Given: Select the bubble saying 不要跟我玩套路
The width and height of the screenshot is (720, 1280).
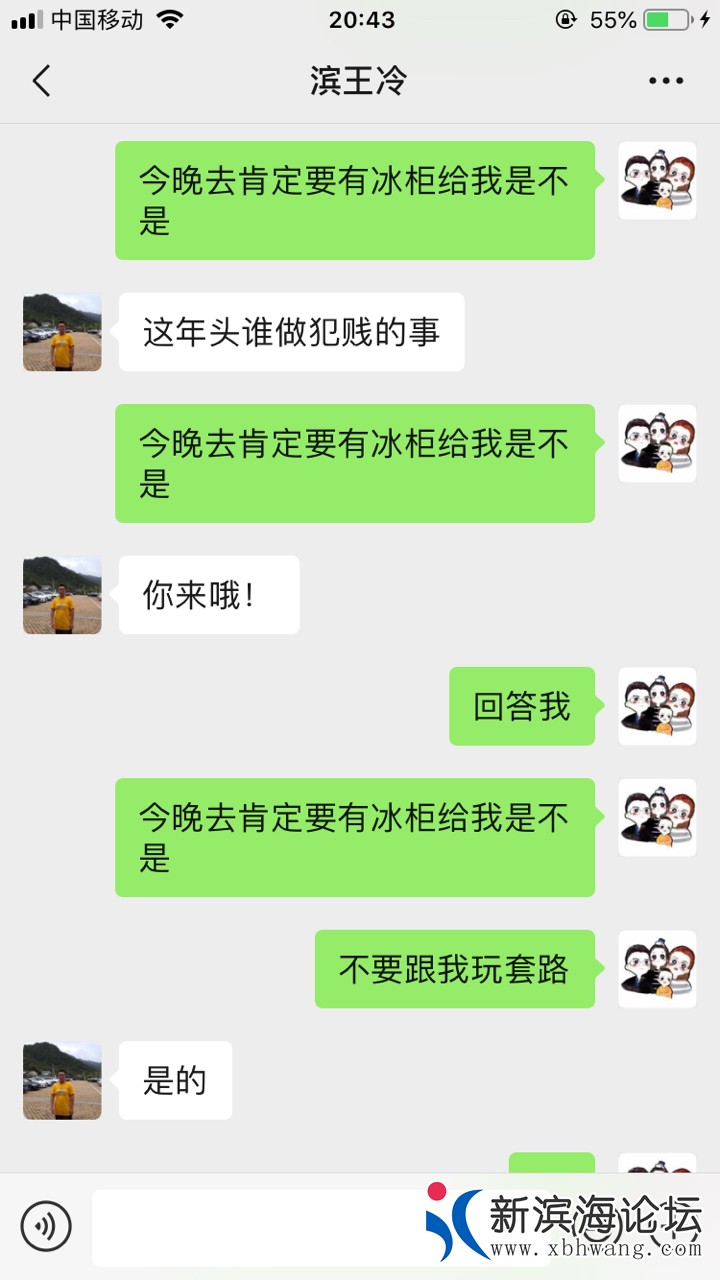Looking at the screenshot, I should click(x=455, y=968).
